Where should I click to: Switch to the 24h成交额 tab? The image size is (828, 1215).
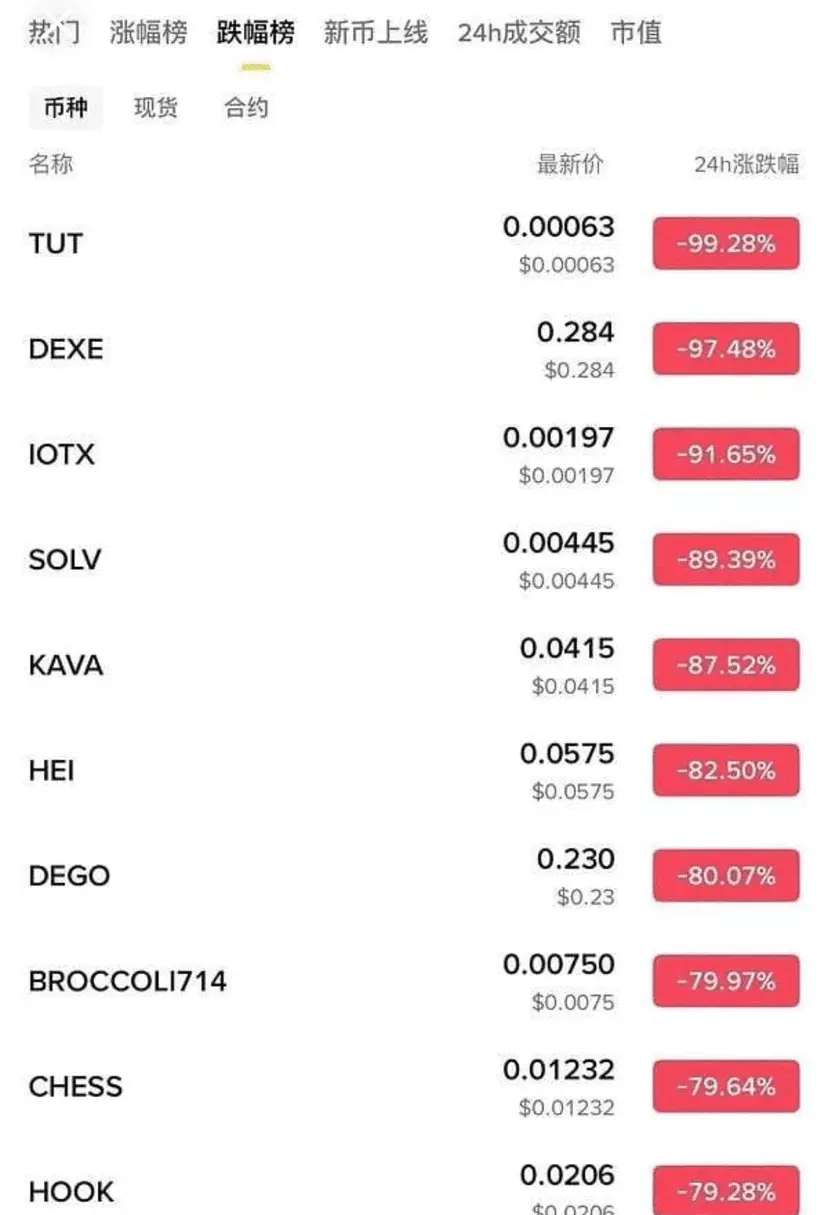518,33
